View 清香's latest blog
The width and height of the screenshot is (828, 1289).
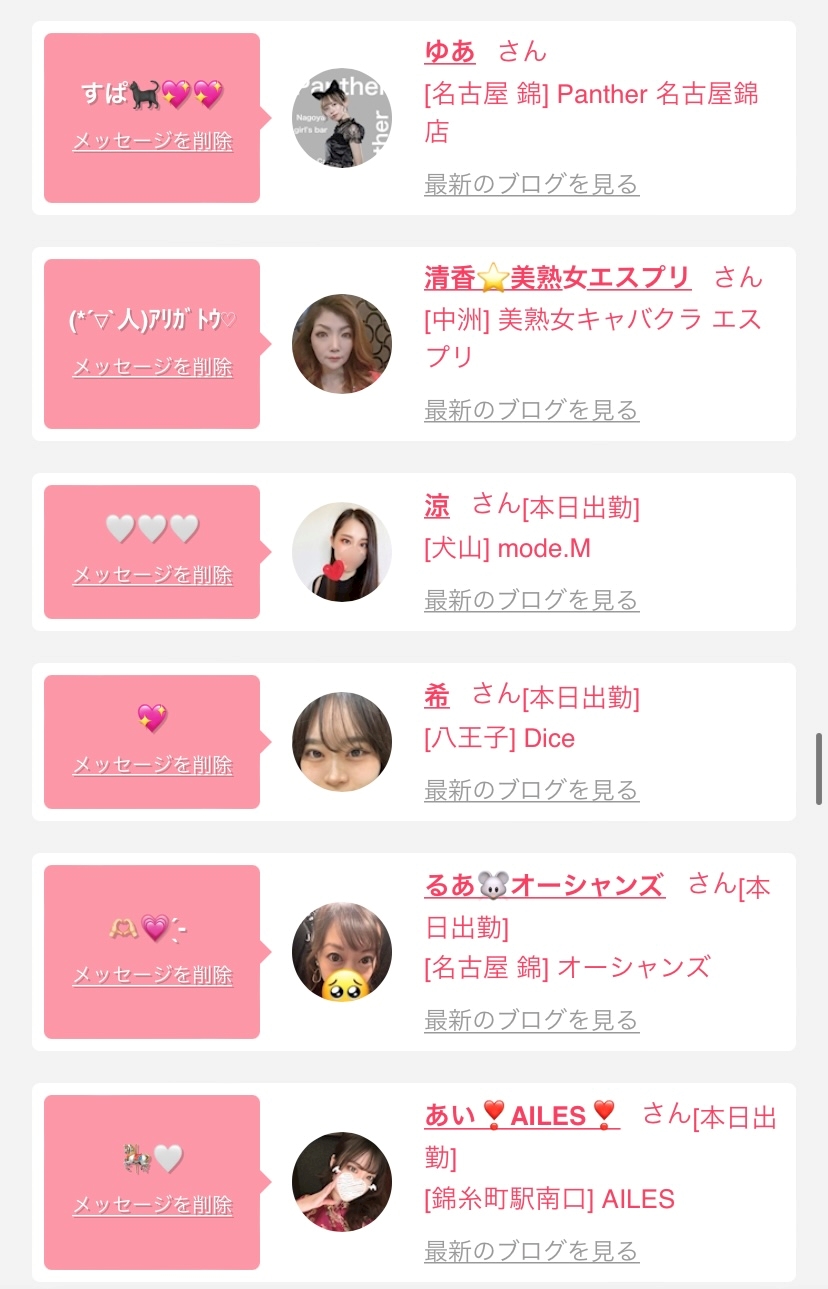click(531, 411)
